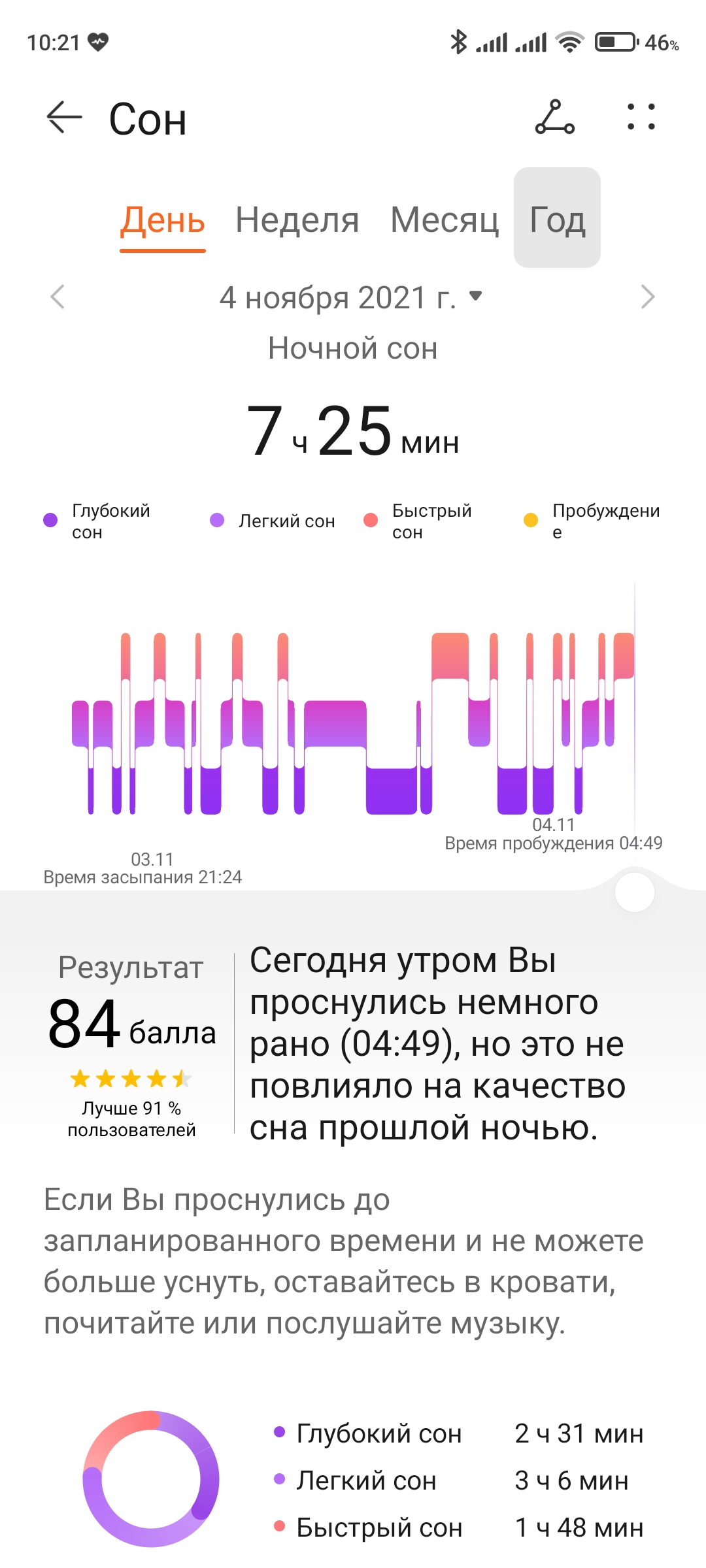Switch to the Месяц tab
The width and height of the screenshot is (706, 1568).
tap(445, 220)
